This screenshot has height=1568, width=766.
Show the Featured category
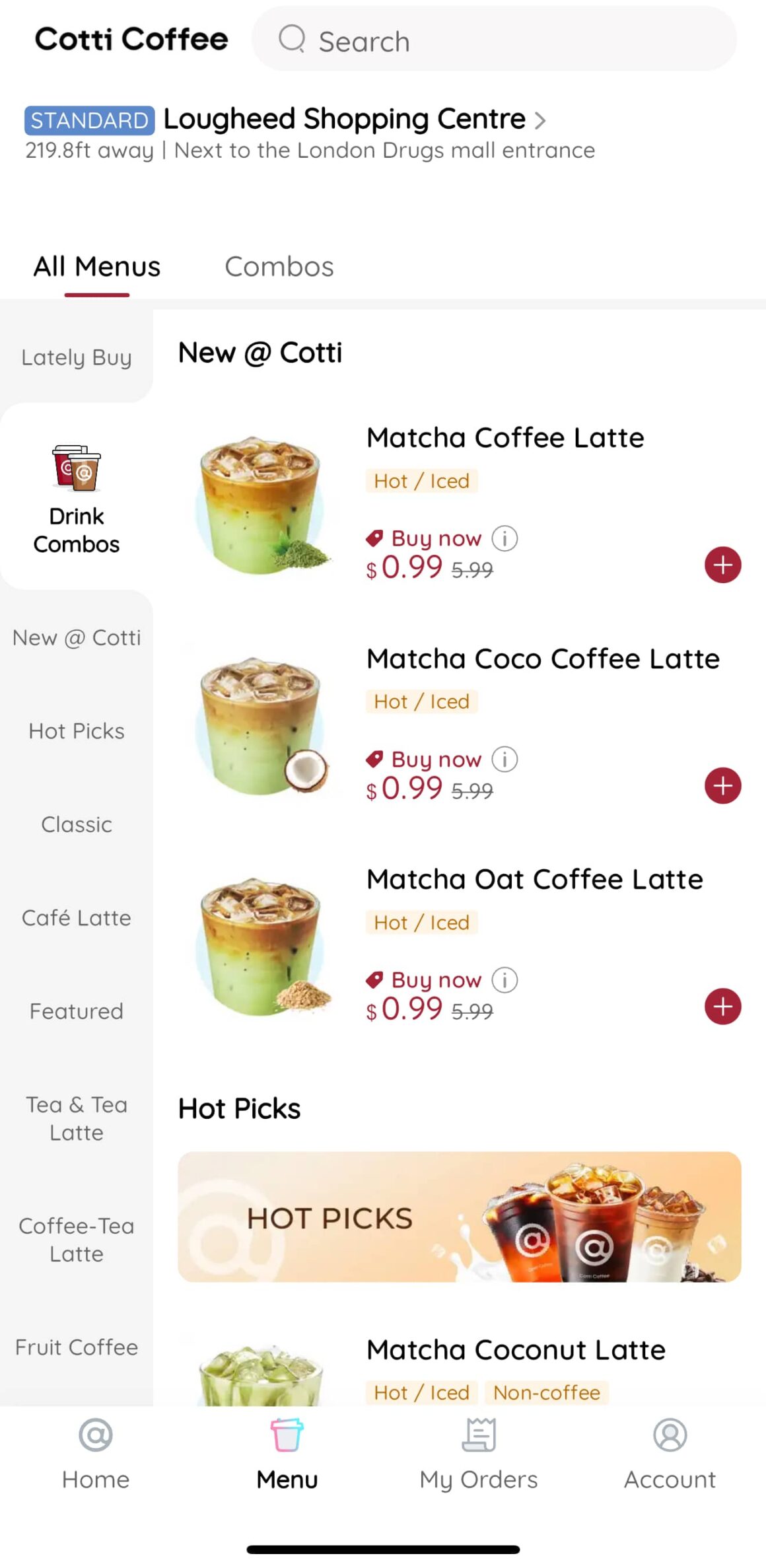77,1011
